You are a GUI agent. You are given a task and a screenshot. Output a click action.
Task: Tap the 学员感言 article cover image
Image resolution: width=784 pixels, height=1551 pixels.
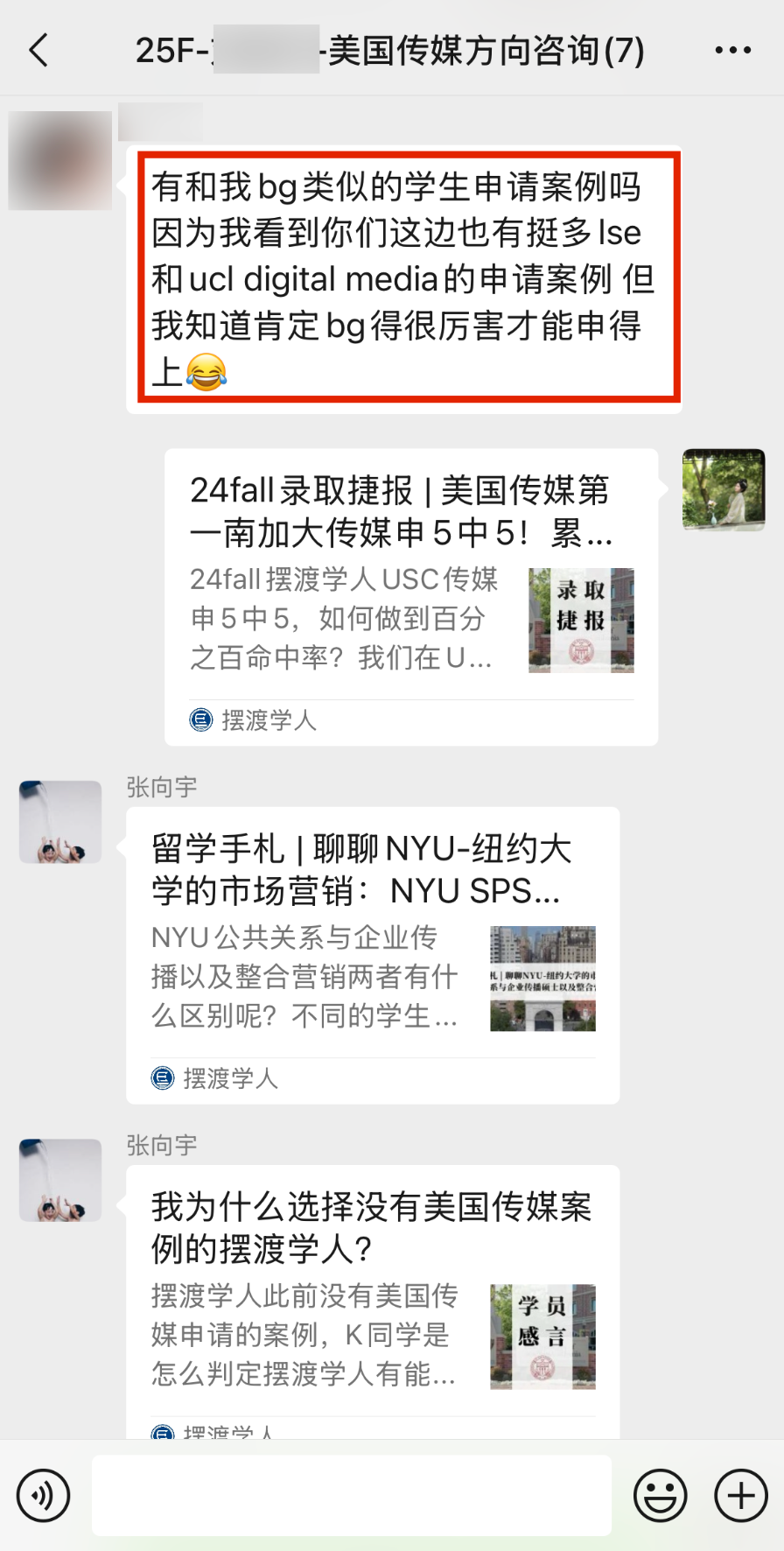coord(542,1337)
